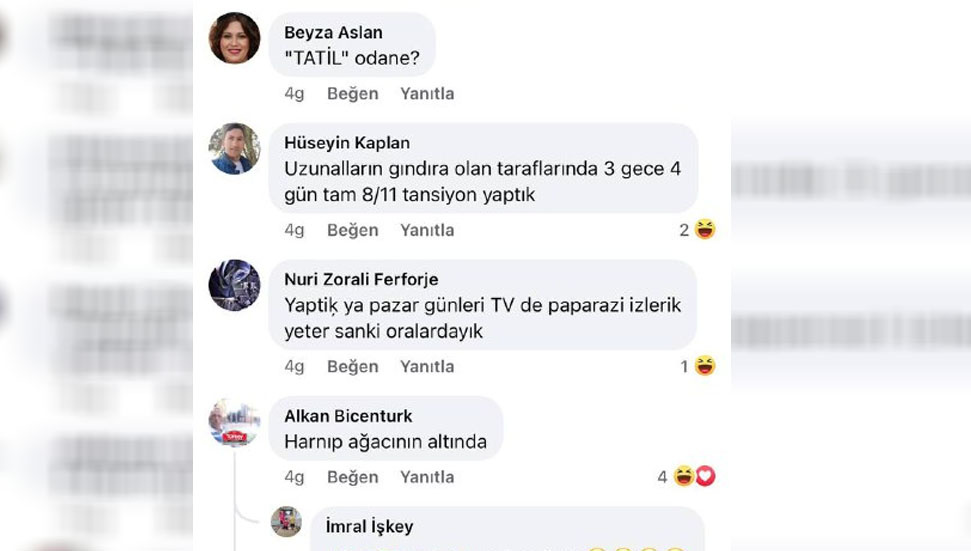Viewport: 971px width, 551px height.
Task: View reactions on Alkan Bicenturk's comment
Action: tap(688, 477)
